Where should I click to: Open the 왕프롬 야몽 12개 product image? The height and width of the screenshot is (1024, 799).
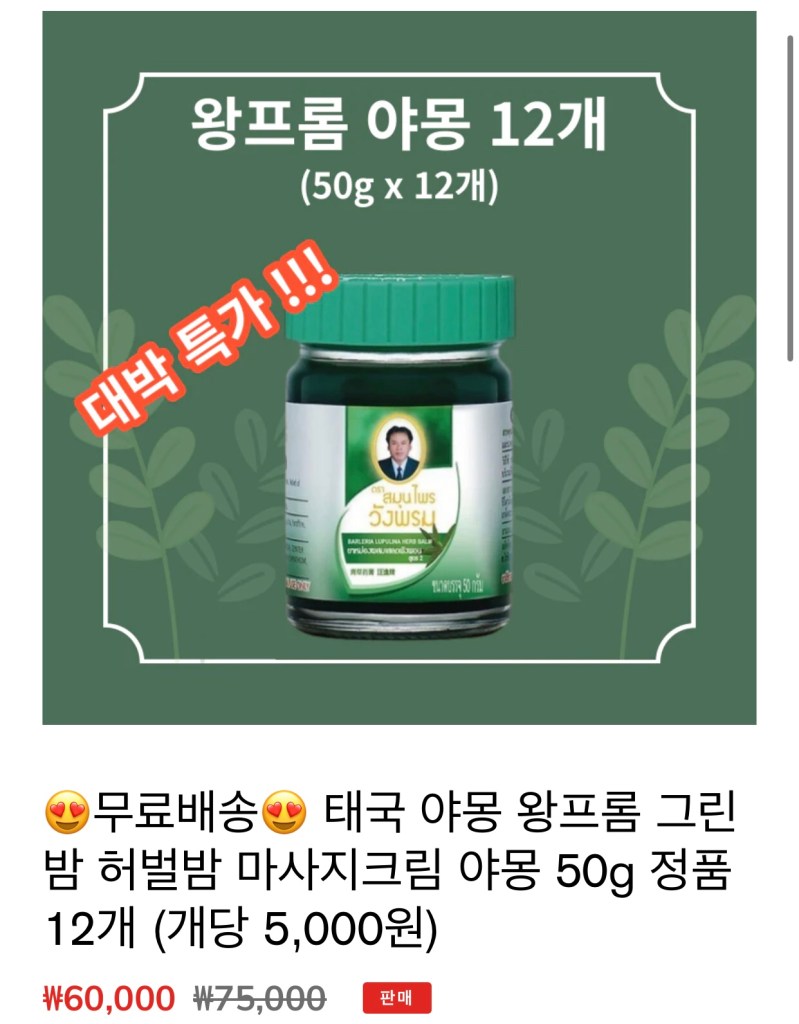point(399,368)
